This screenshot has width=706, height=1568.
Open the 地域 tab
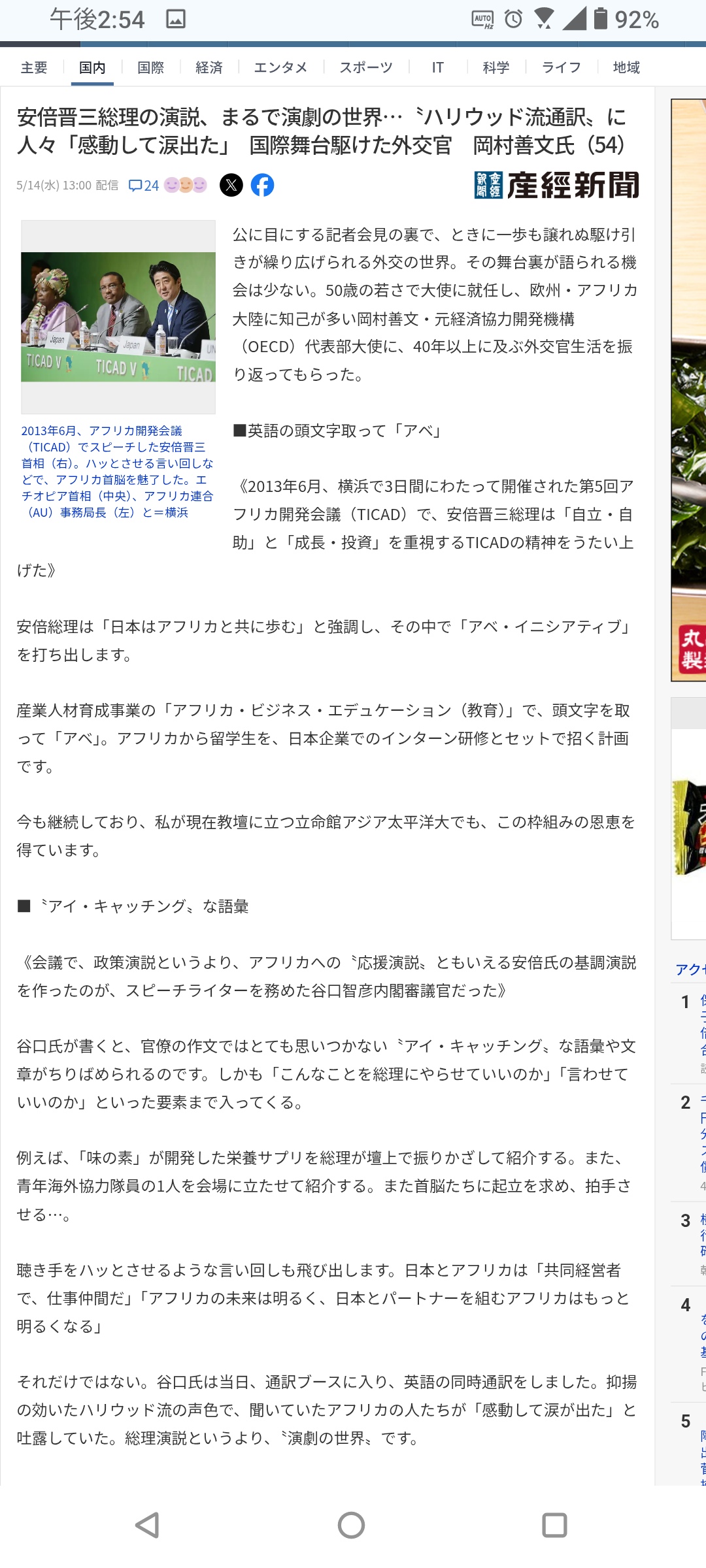pyautogui.click(x=626, y=67)
